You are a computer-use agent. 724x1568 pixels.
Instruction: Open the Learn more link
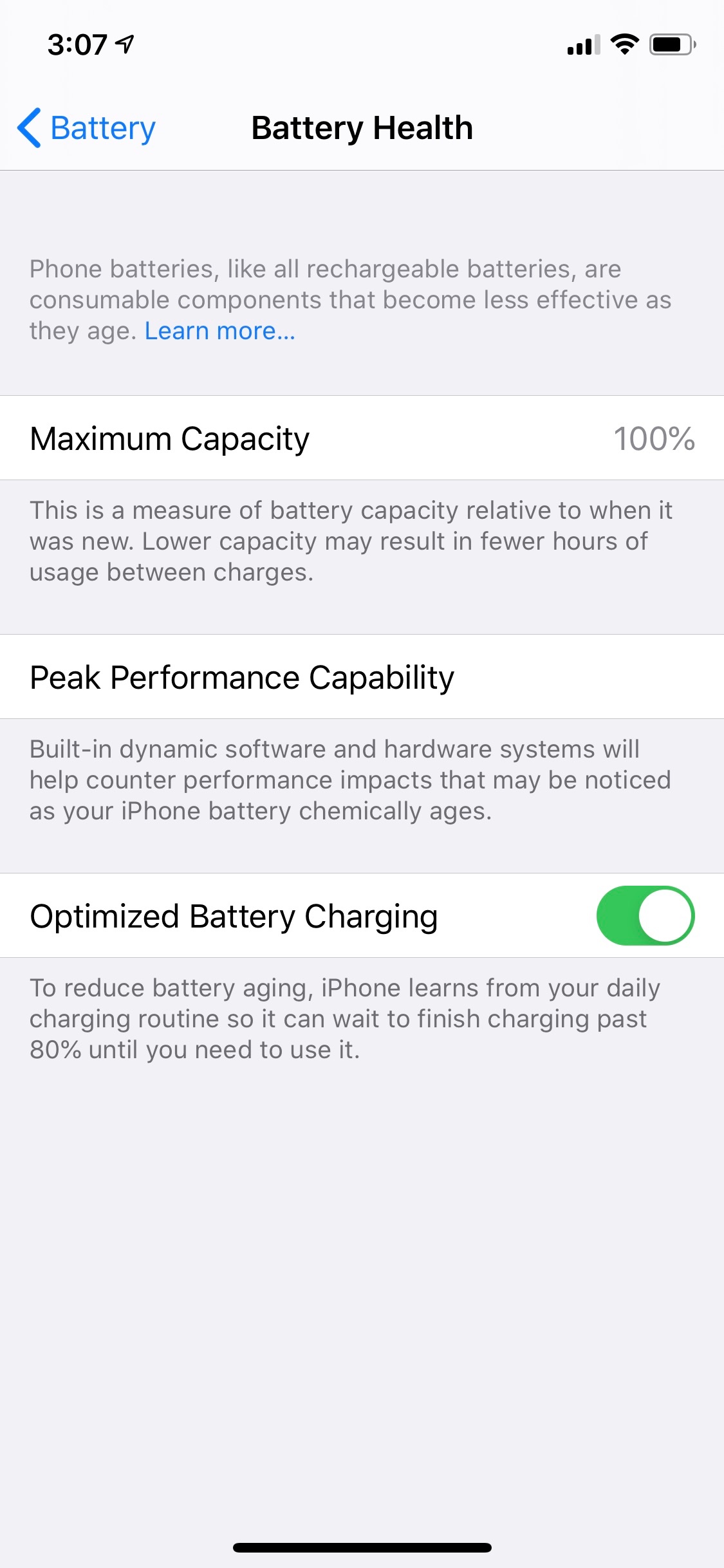[219, 331]
